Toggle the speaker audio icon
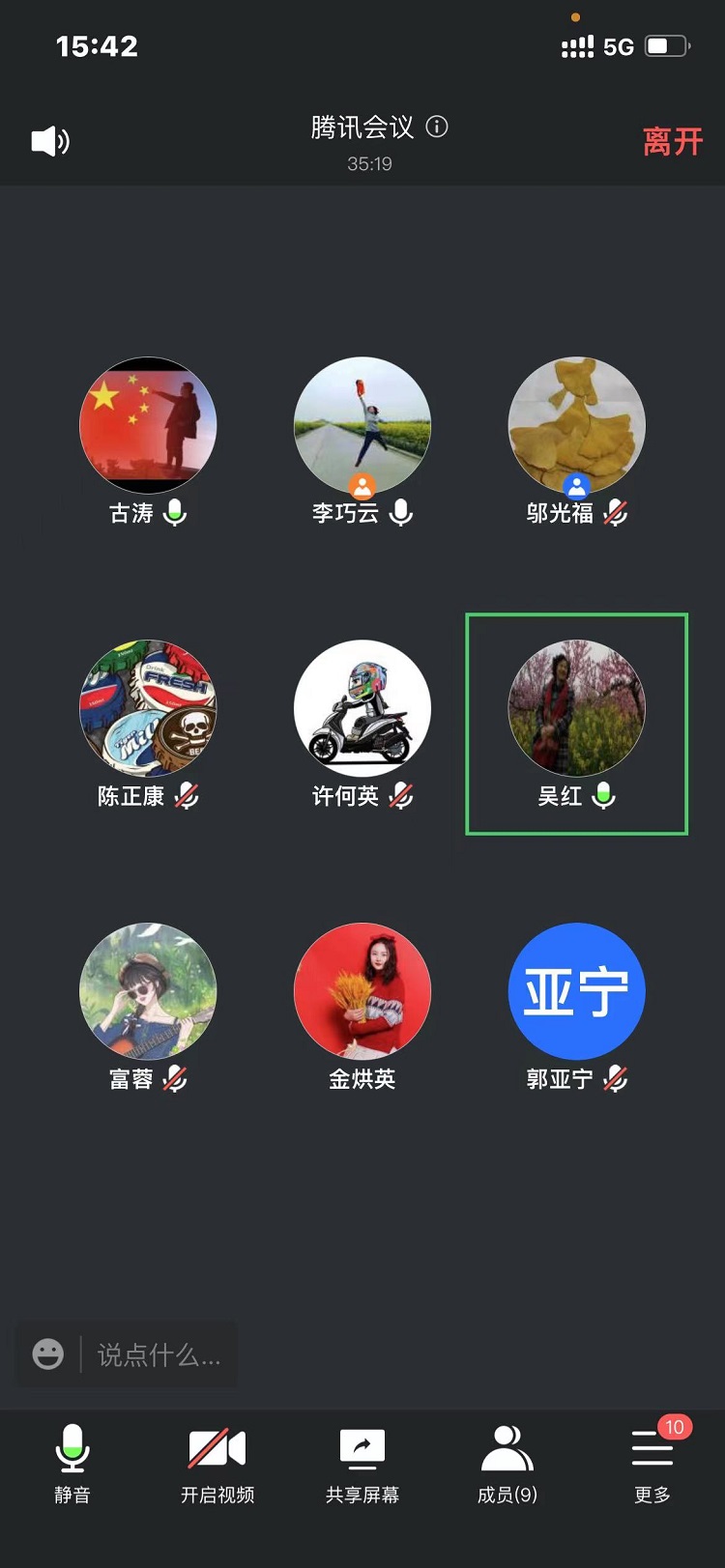725x1568 pixels. pyautogui.click(x=50, y=142)
